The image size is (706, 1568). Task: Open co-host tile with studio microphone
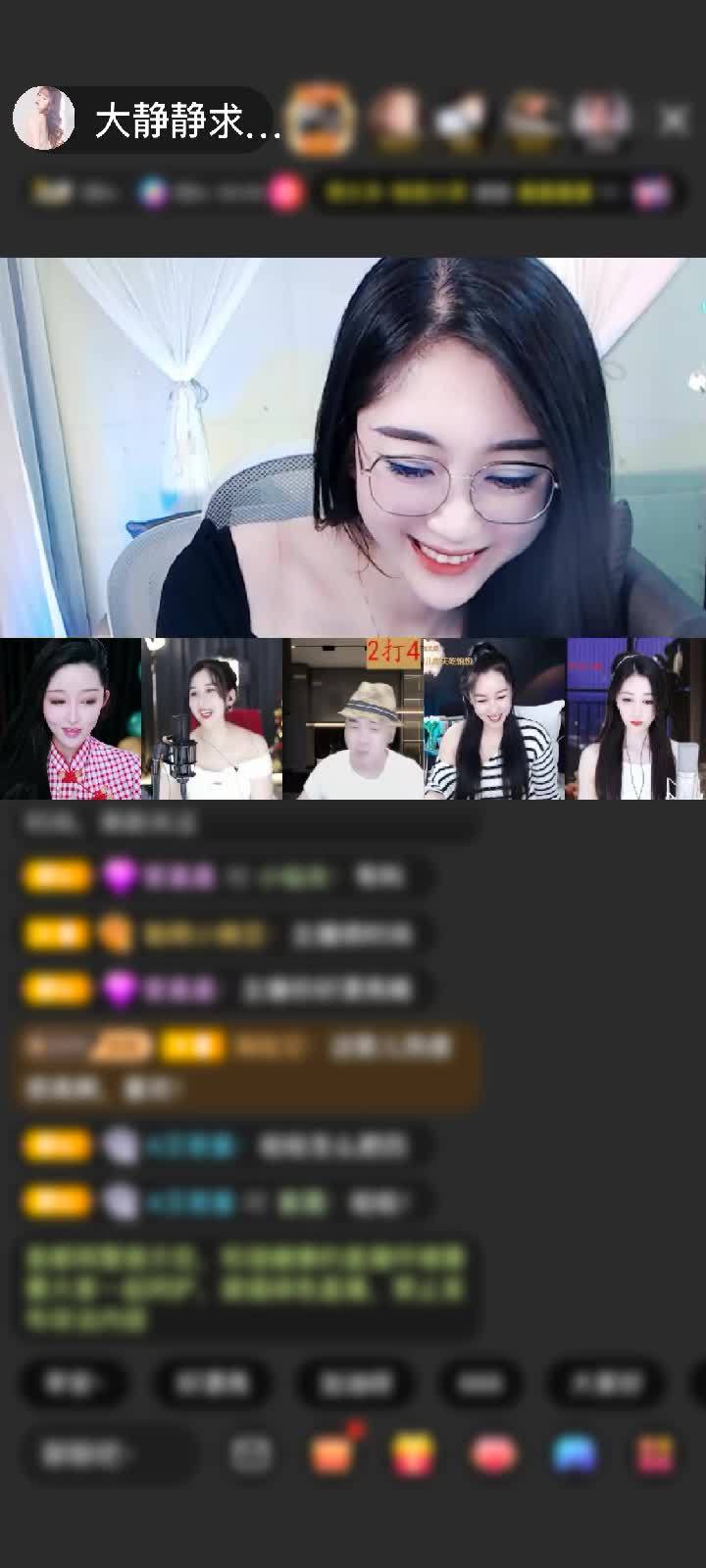(212, 718)
